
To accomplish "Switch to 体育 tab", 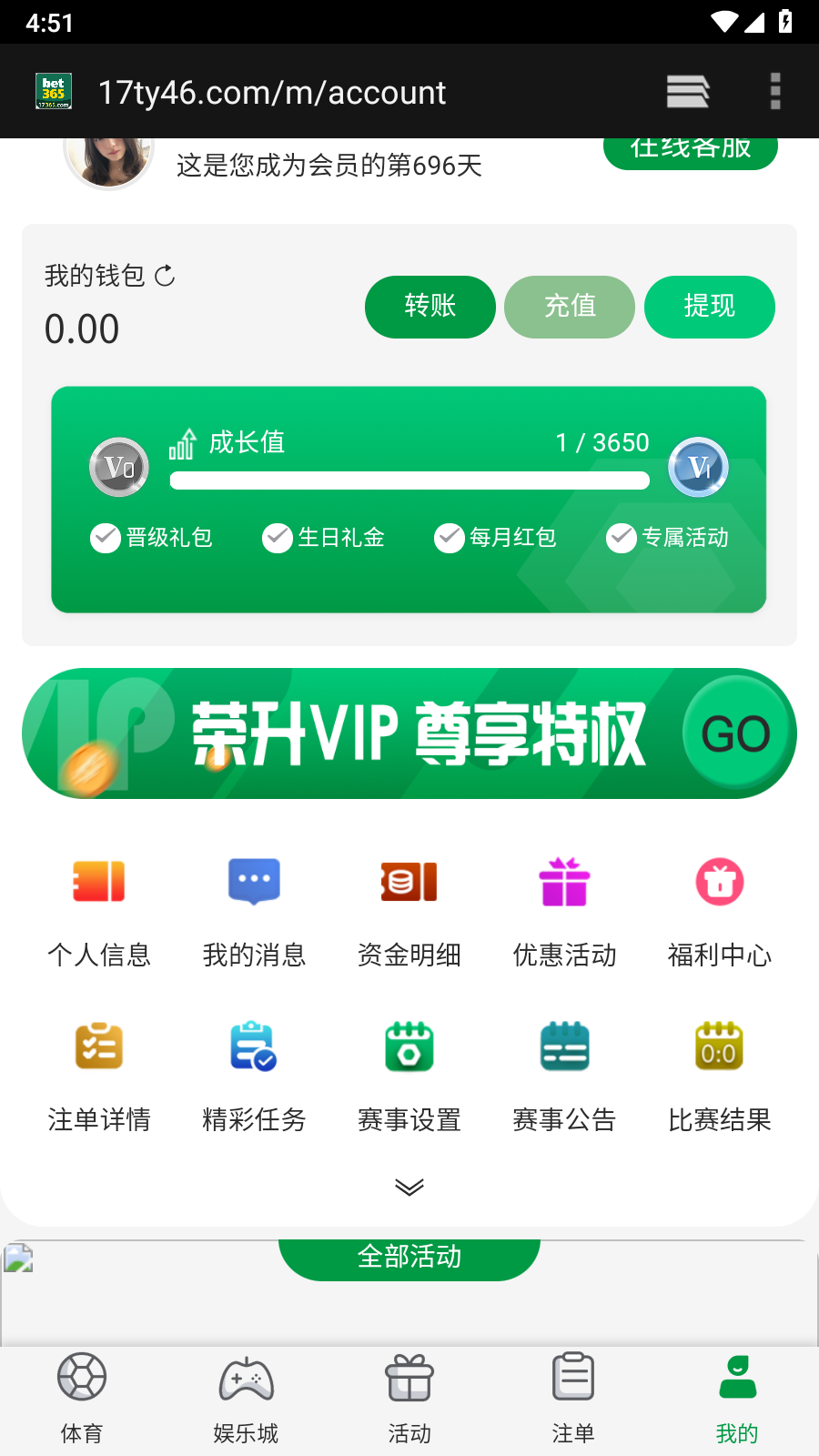I will [82, 1397].
